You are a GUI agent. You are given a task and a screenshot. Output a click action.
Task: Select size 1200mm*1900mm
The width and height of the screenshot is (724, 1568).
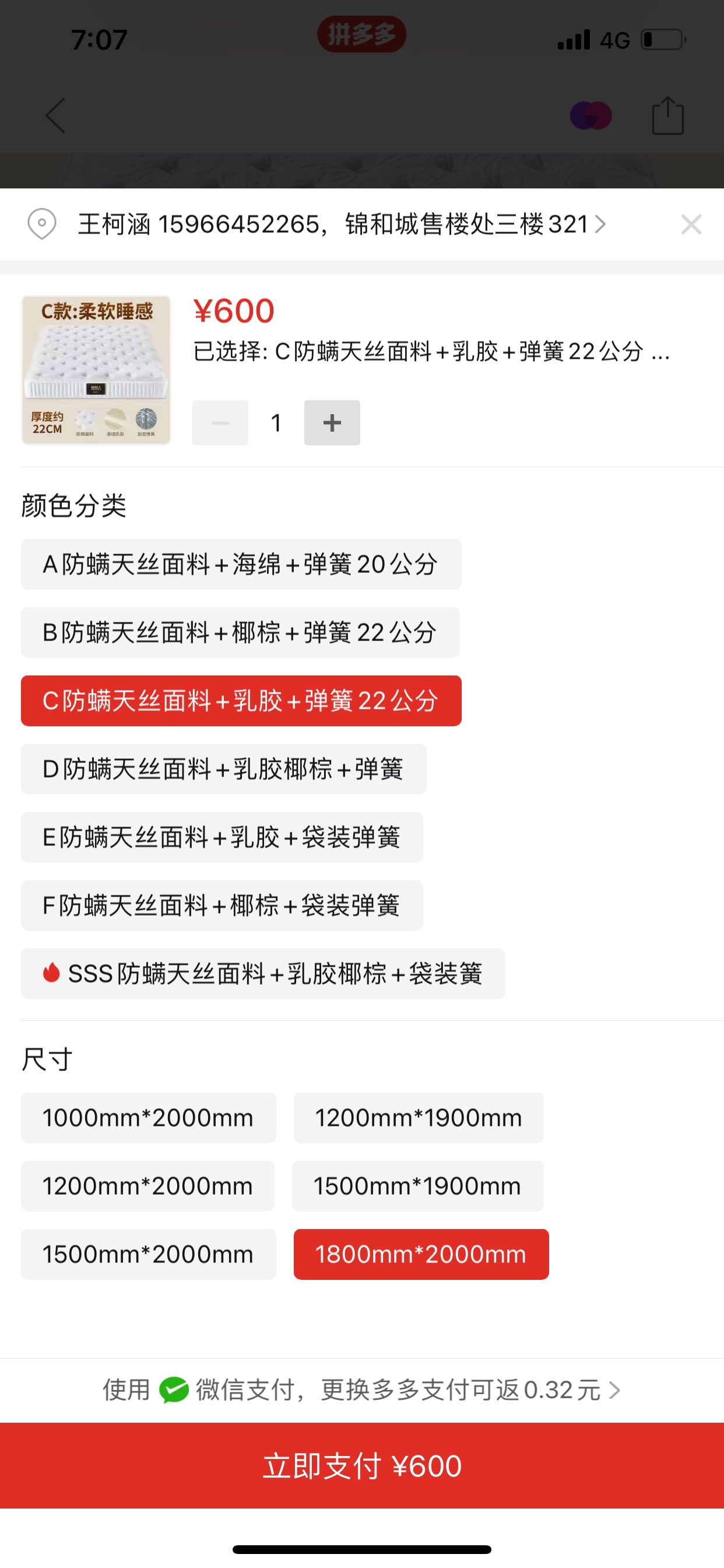click(419, 1118)
